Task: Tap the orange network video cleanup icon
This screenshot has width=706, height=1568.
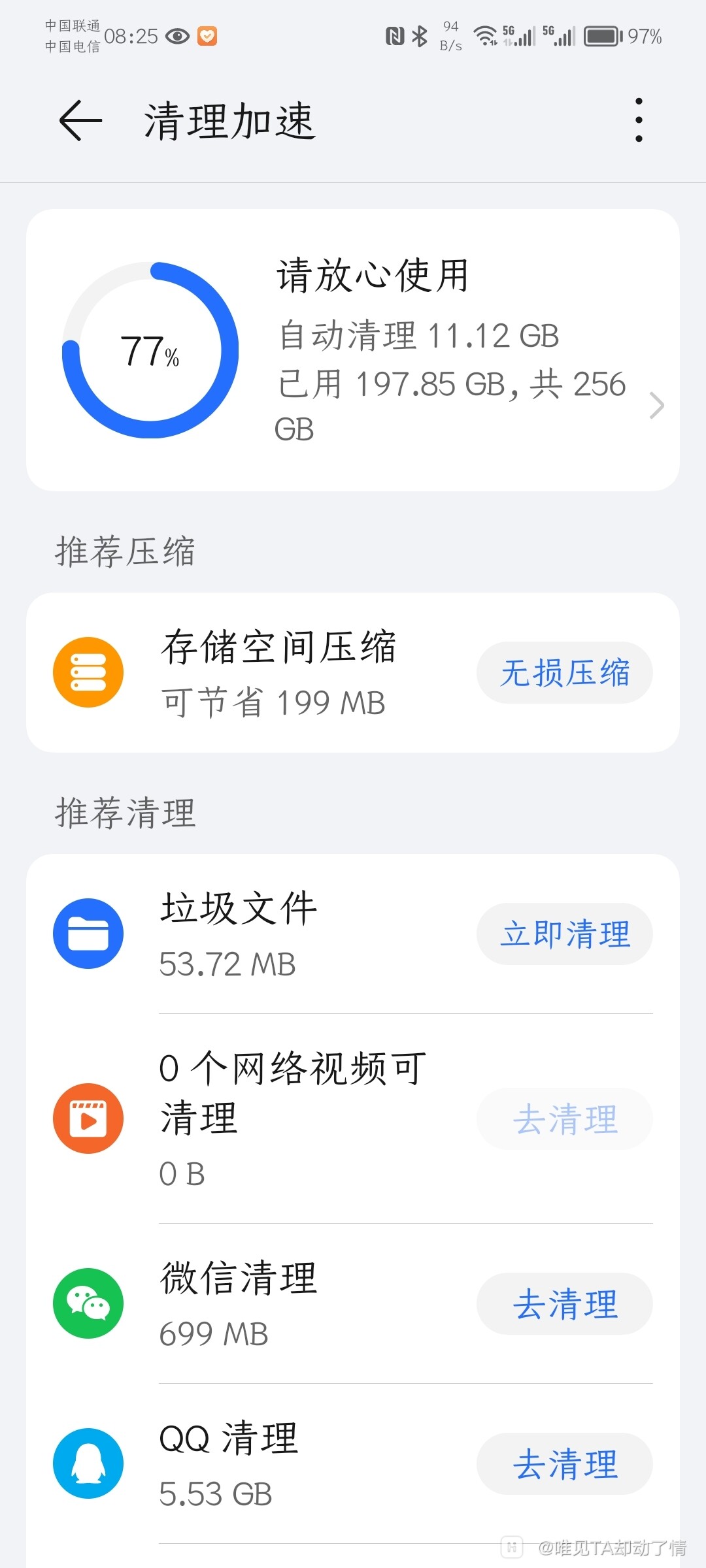Action: click(x=88, y=1117)
